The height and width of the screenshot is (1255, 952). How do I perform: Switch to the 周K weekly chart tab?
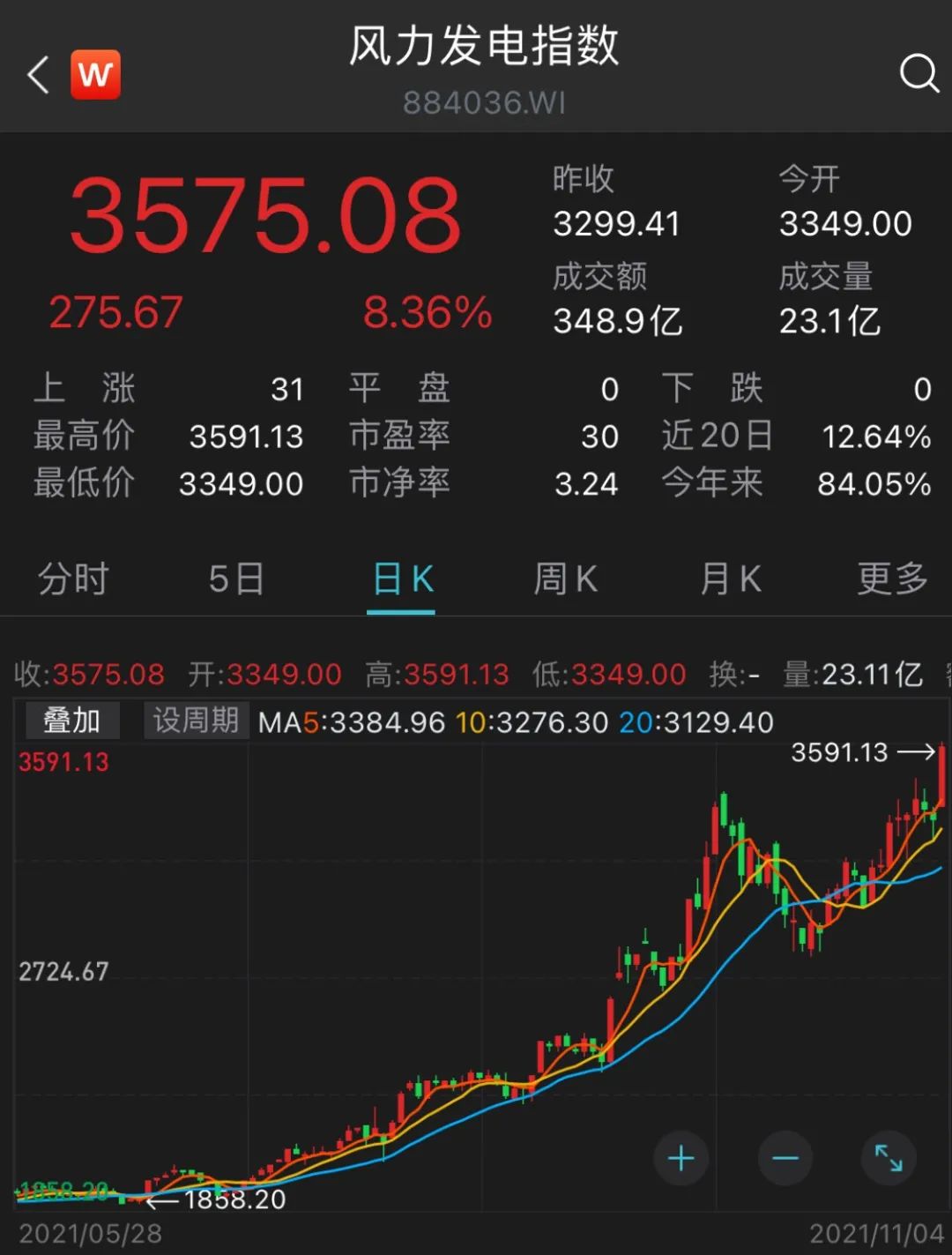[x=564, y=579]
